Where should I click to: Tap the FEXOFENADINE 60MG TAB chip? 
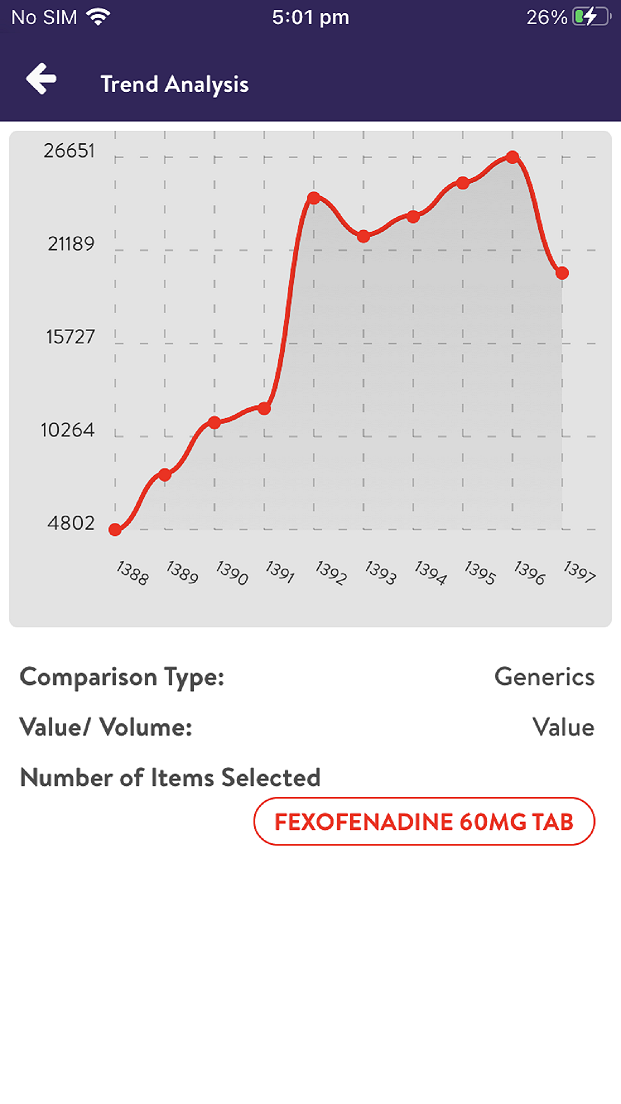pyautogui.click(x=424, y=821)
